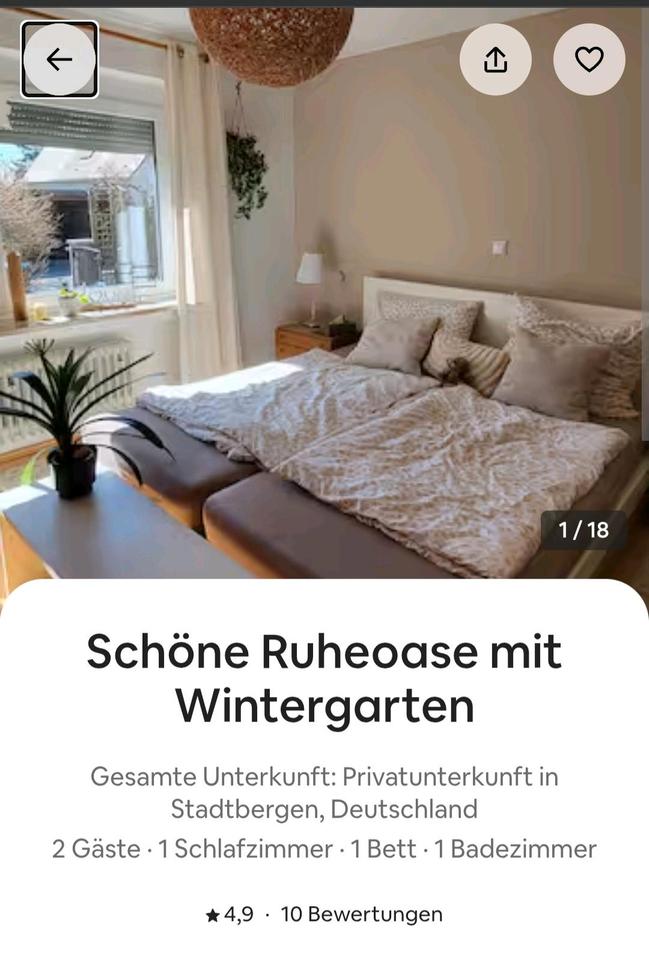Share this listing
The width and height of the screenshot is (649, 960).
pos(495,60)
